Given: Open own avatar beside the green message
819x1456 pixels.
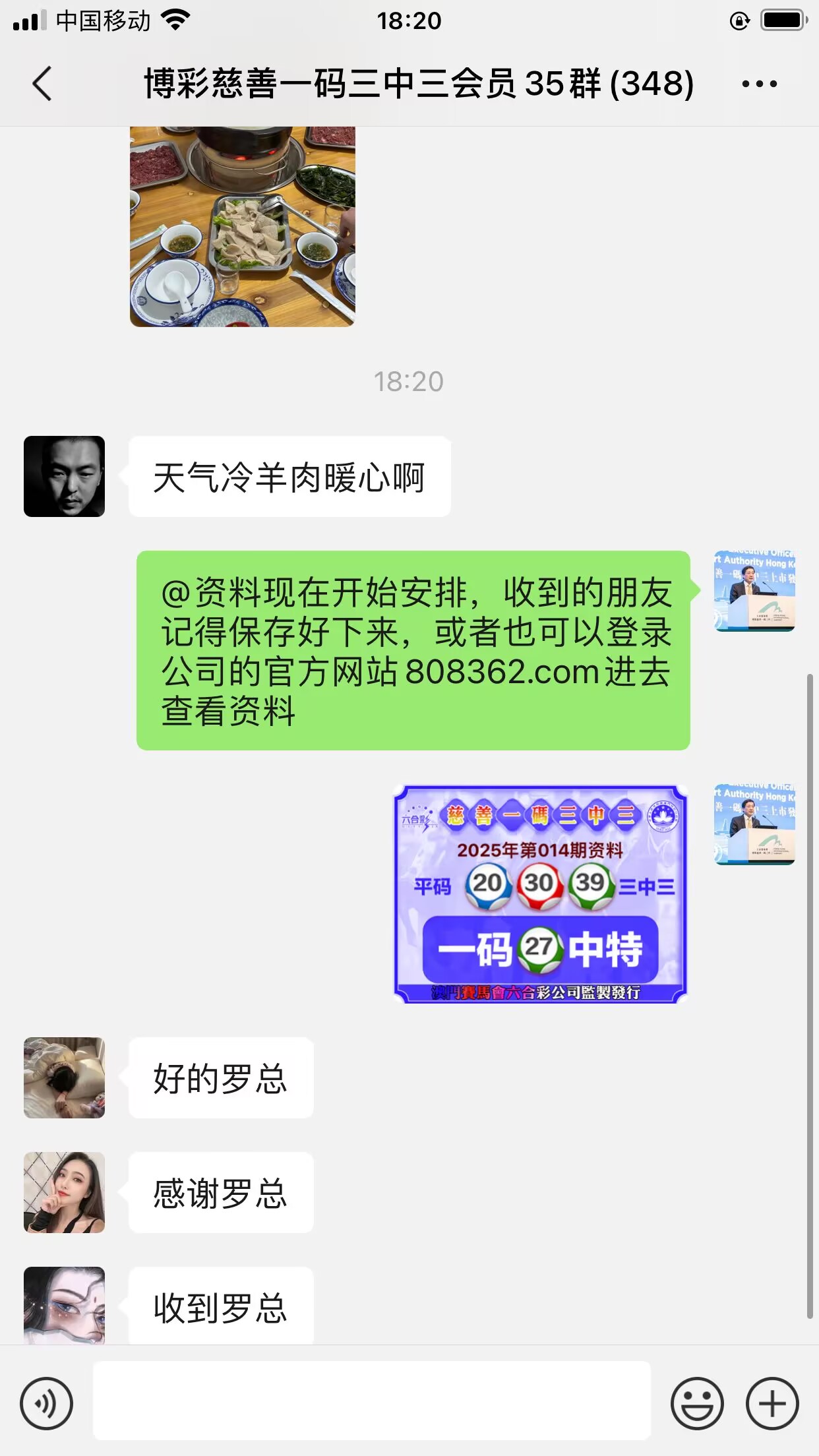Looking at the screenshot, I should (754, 591).
